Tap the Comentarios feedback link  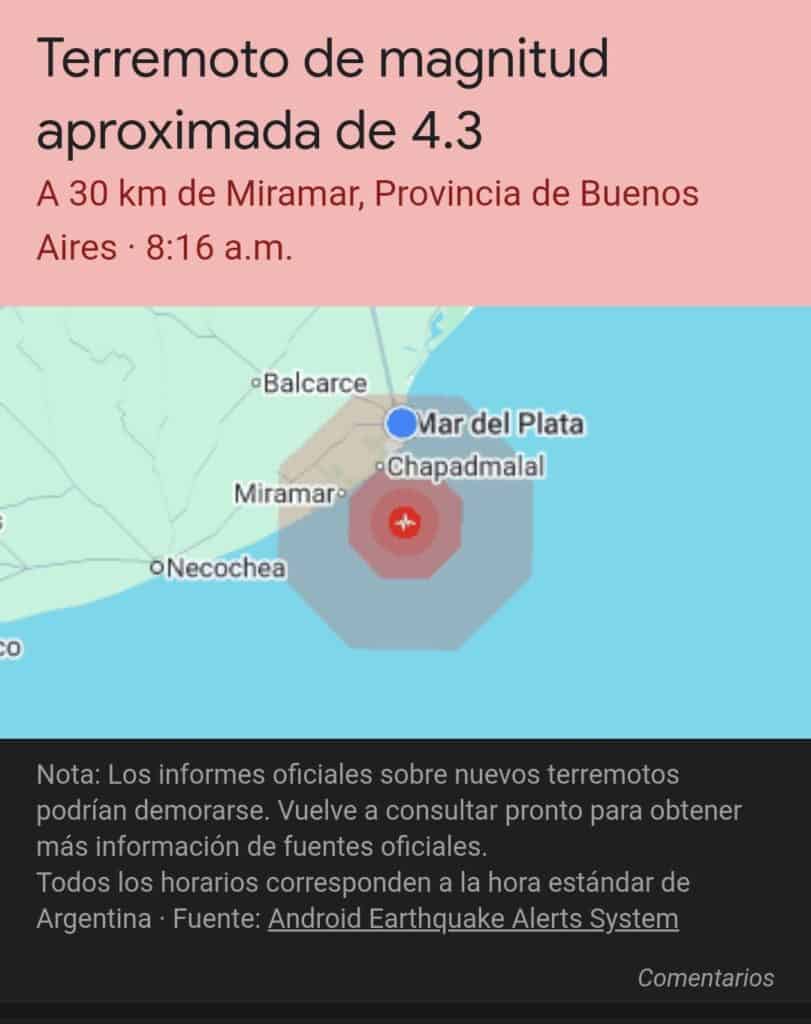click(706, 977)
